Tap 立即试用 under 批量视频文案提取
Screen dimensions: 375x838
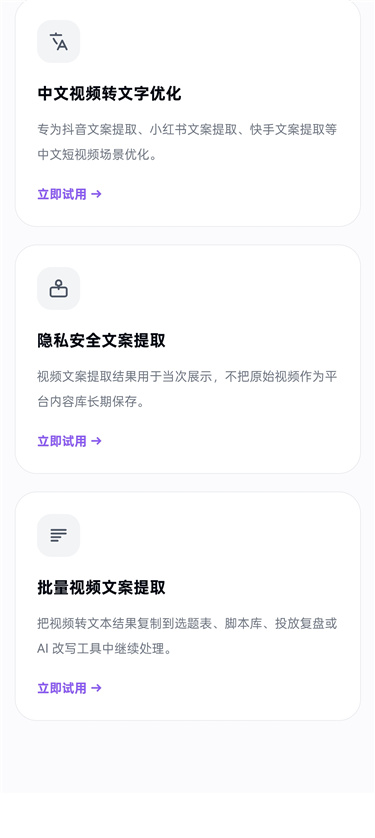[x=69, y=688]
